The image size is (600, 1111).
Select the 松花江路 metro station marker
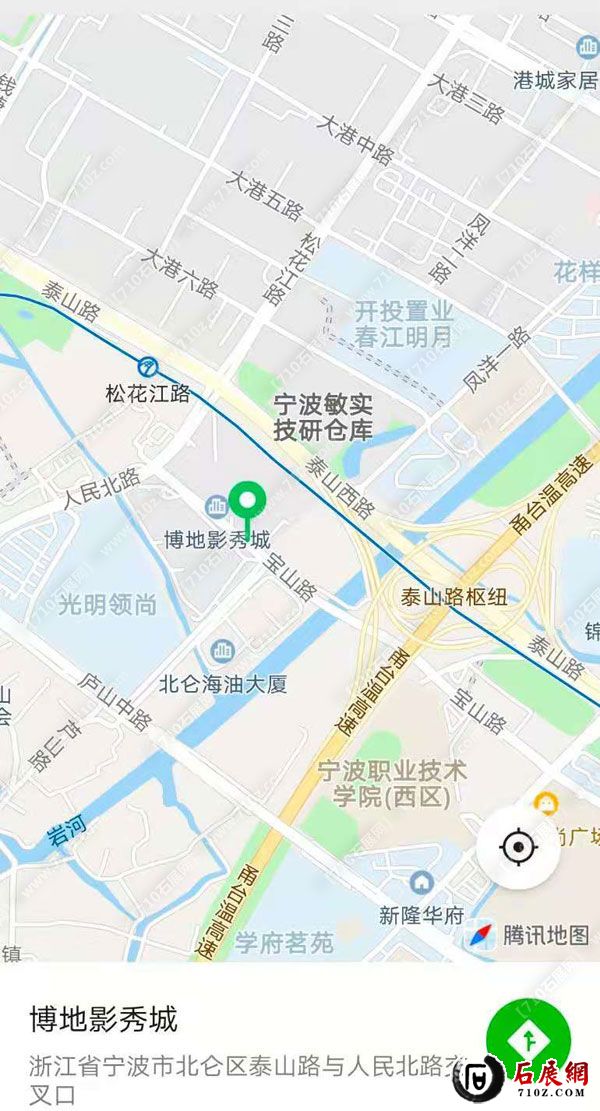(149, 367)
